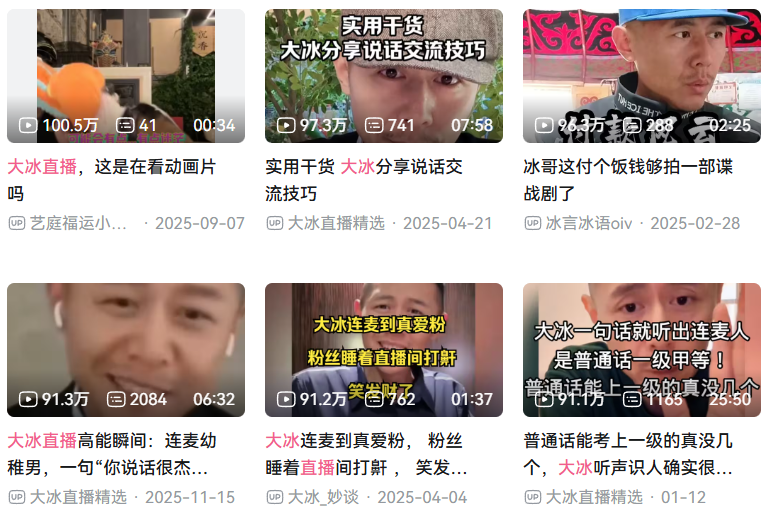Open uploader 大冰直播精选 under the 2025-04-21 video
The width and height of the screenshot is (769, 510).
pos(336,223)
